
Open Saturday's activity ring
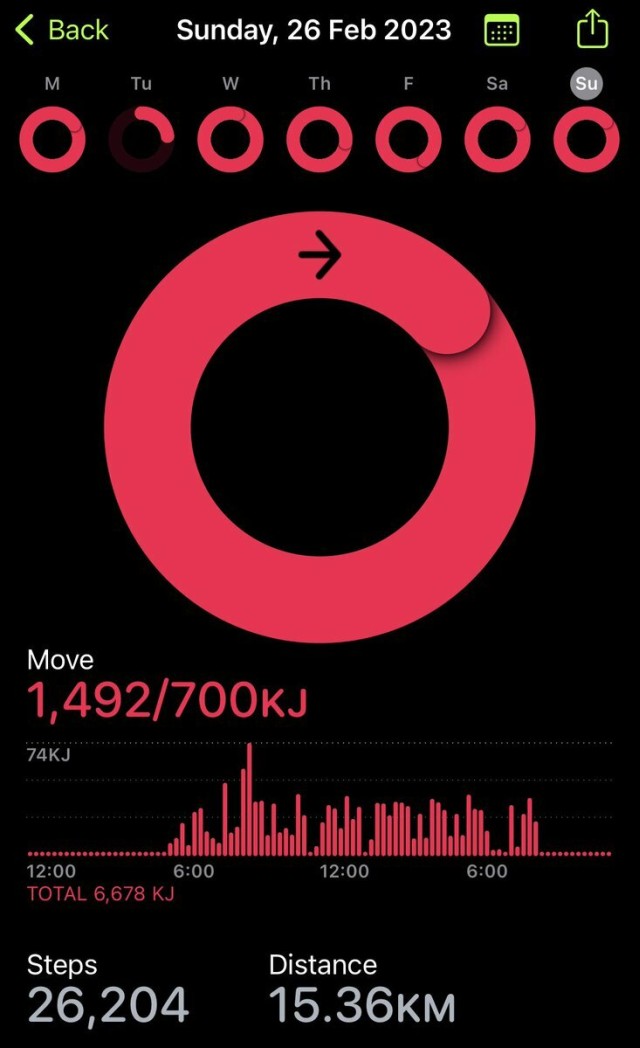click(x=497, y=140)
